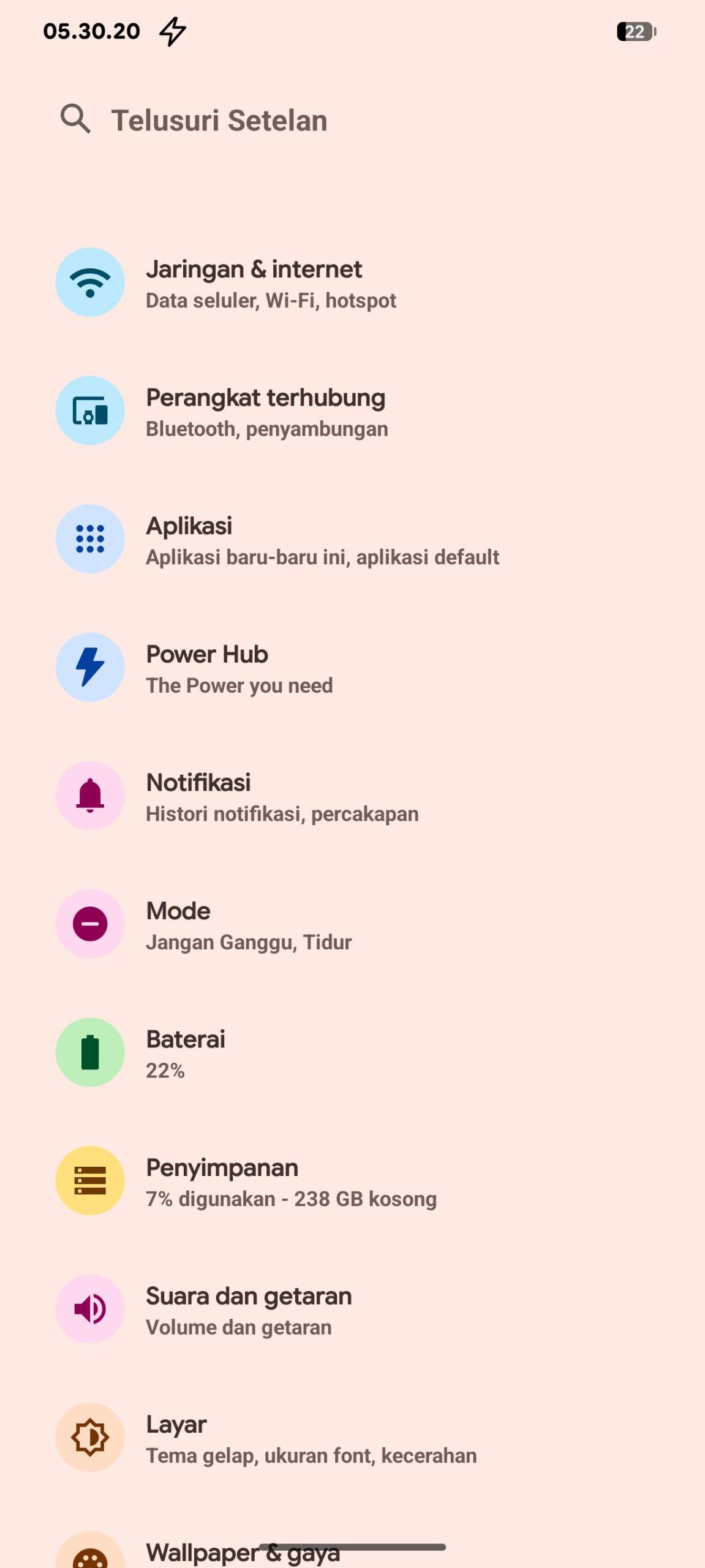Screen dimensions: 705x1568
Task: Open Notifikasi settings
Action: (x=282, y=797)
